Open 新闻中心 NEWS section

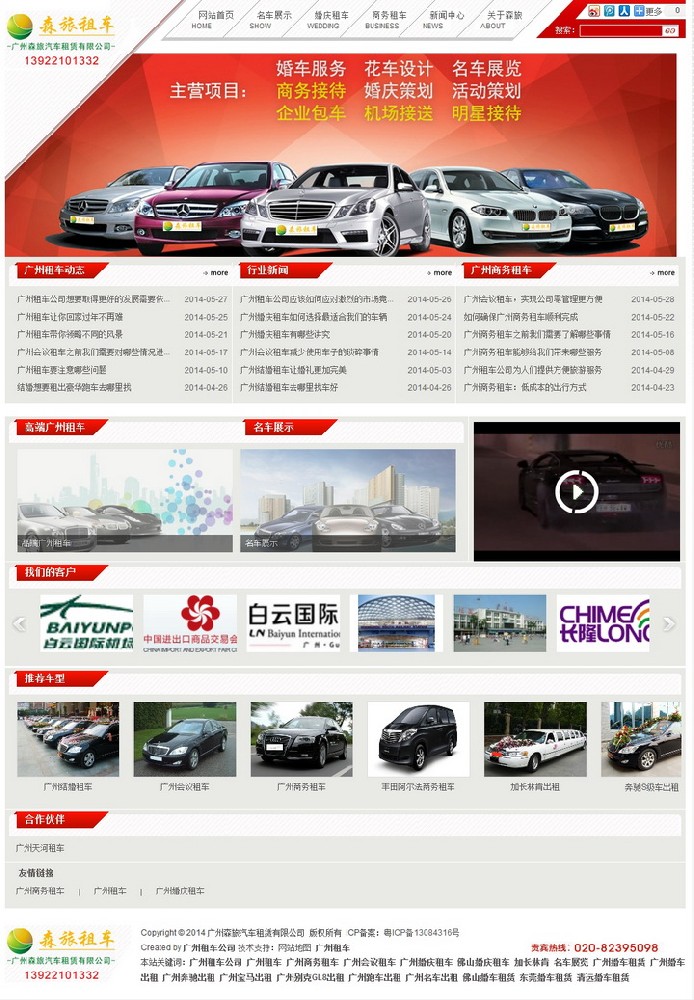(x=446, y=20)
